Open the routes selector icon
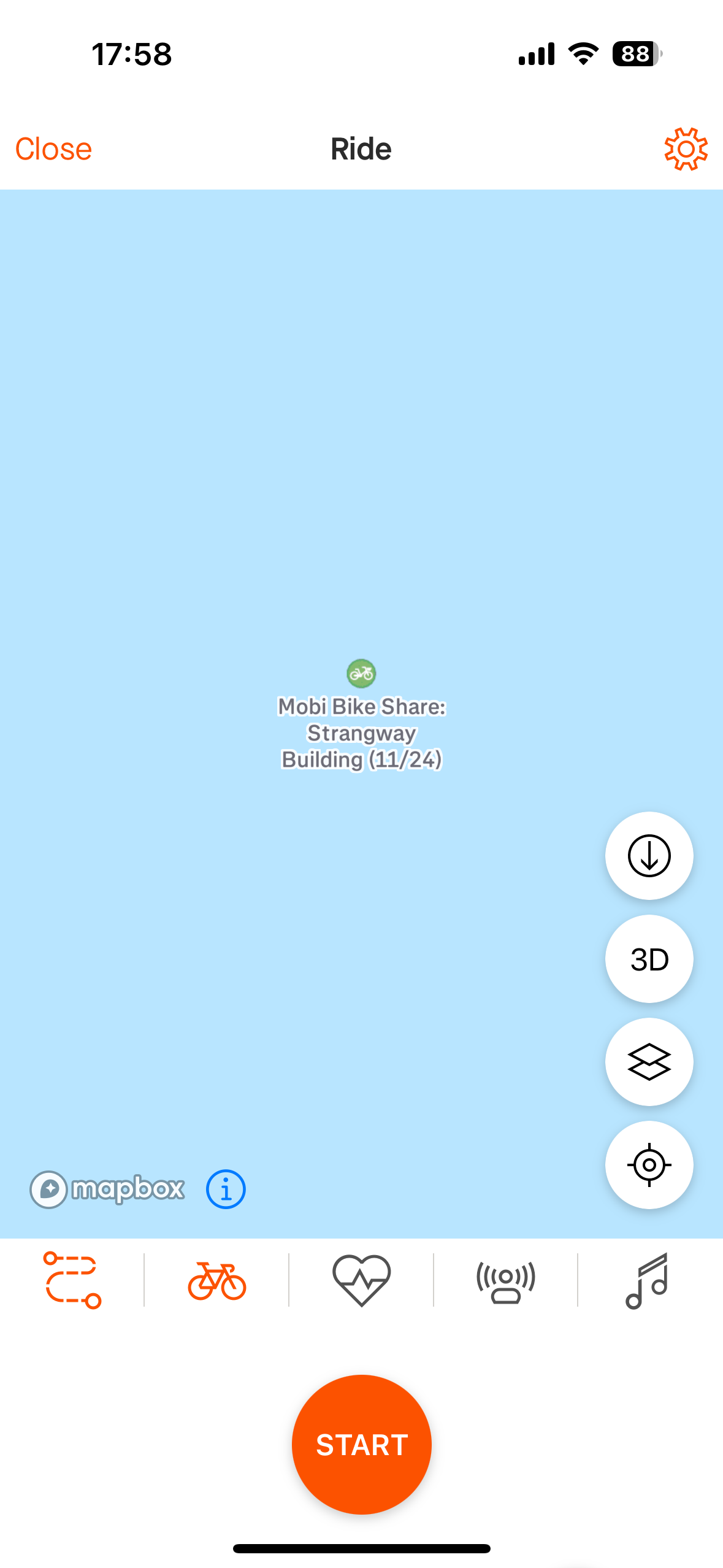The width and height of the screenshot is (723, 1568). pyautogui.click(x=72, y=1280)
